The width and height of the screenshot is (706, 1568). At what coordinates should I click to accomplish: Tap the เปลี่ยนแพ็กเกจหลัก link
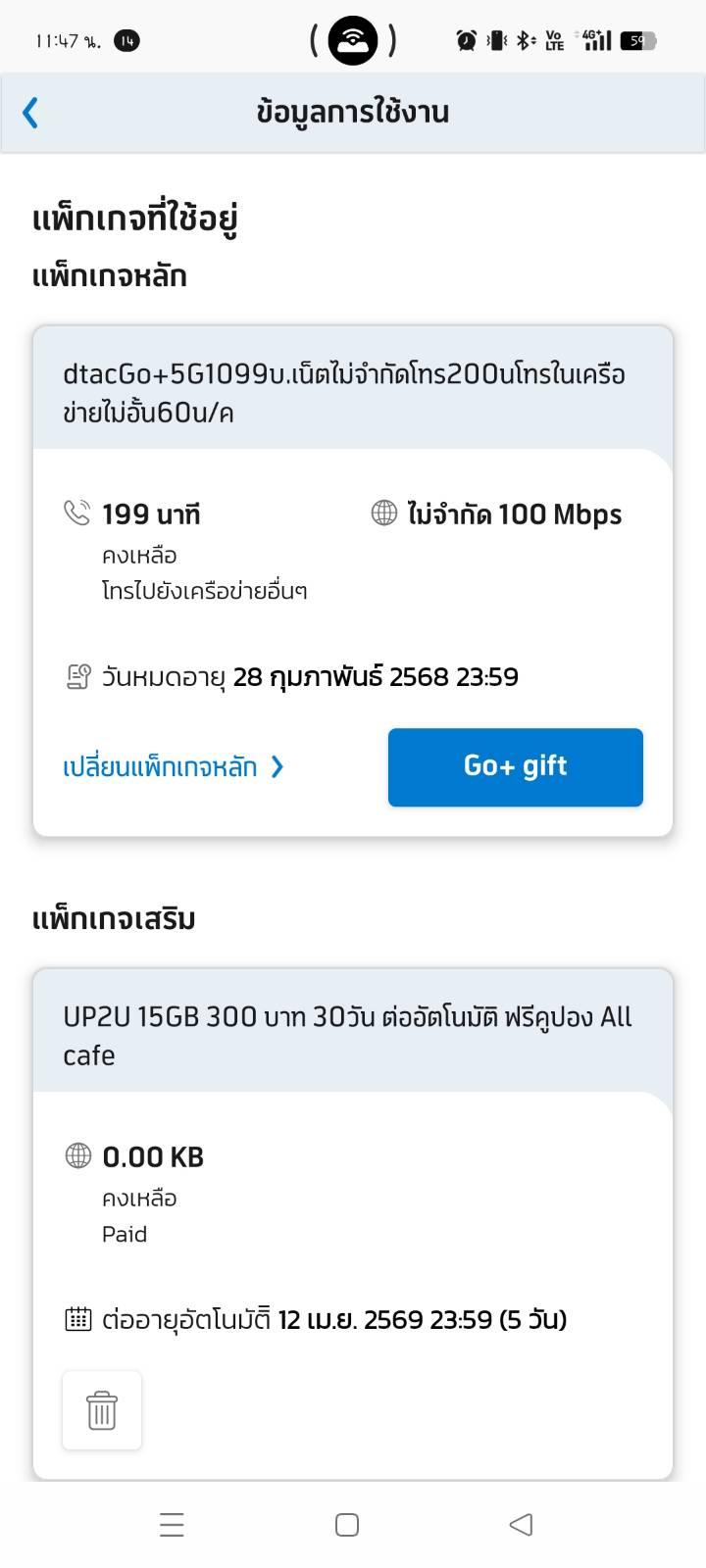tap(173, 766)
